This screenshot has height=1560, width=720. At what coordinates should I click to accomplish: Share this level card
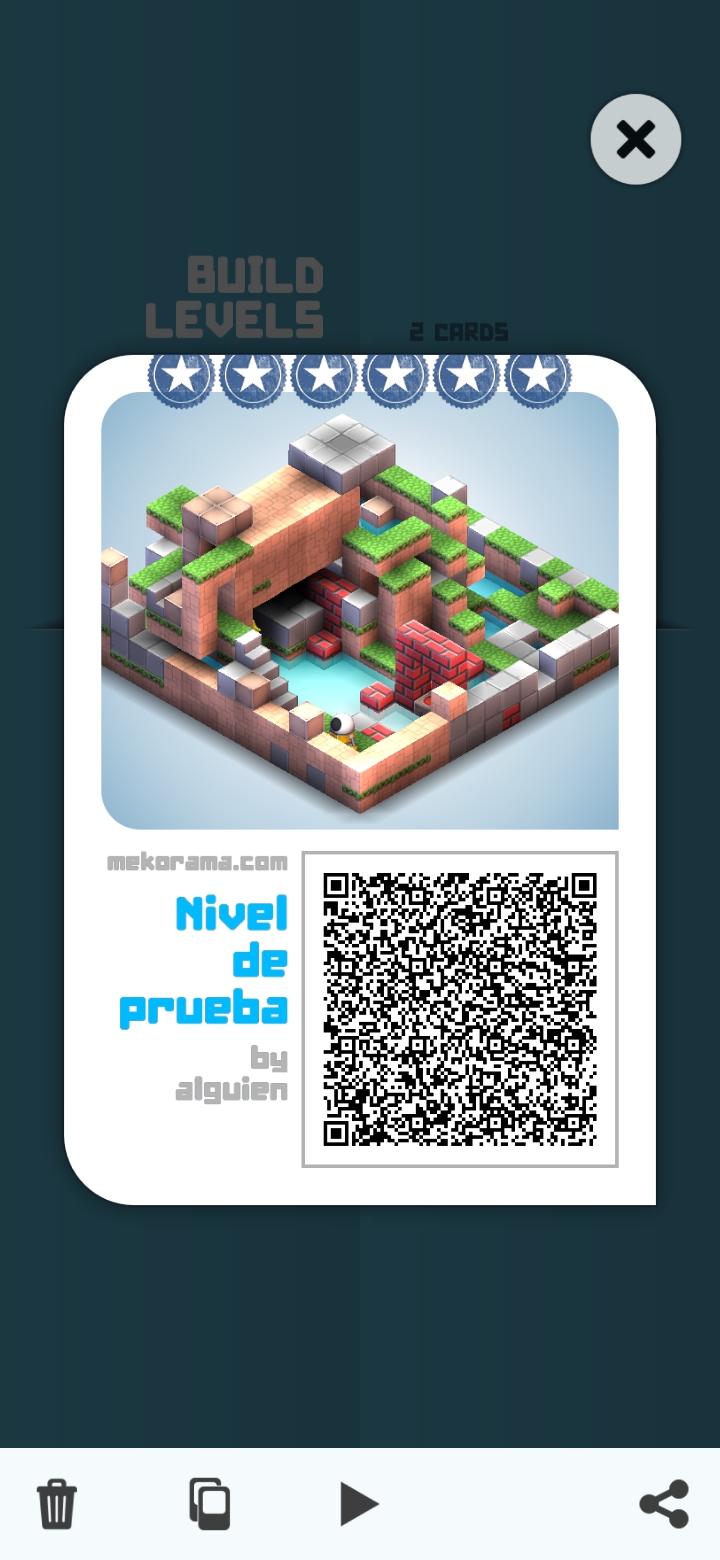664,1504
